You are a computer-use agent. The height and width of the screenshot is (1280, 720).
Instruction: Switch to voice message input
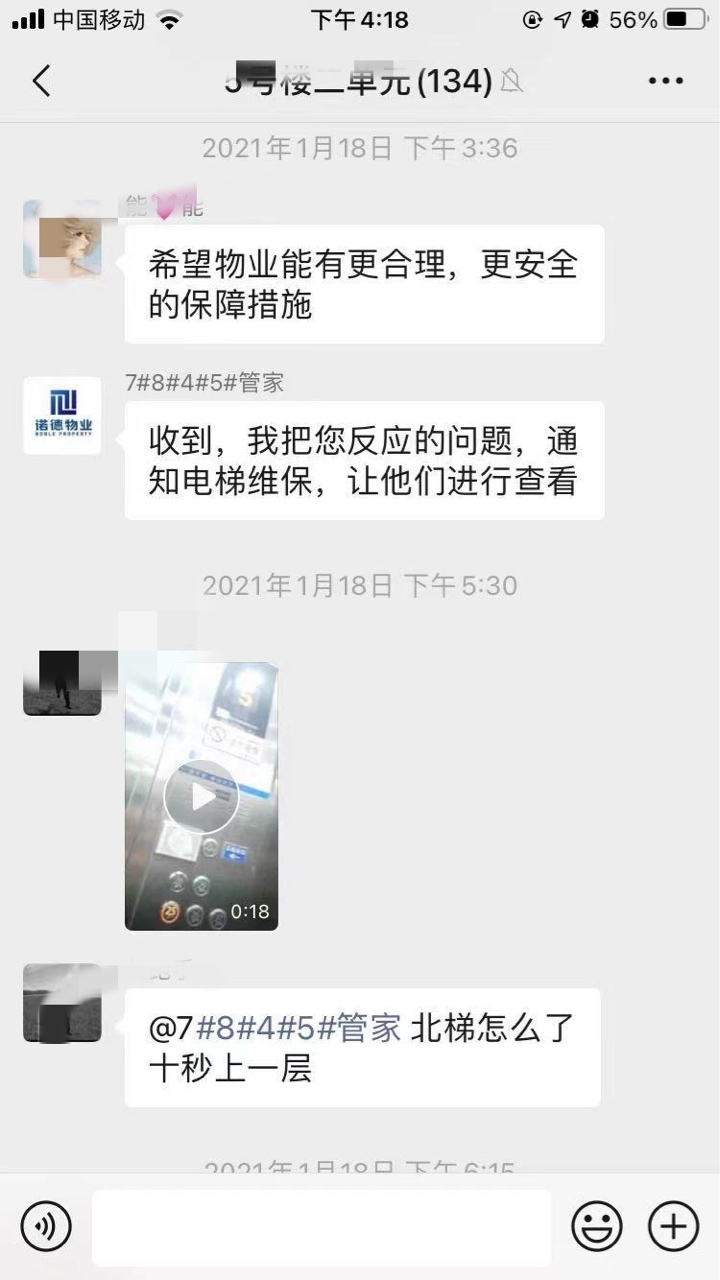(x=46, y=1227)
